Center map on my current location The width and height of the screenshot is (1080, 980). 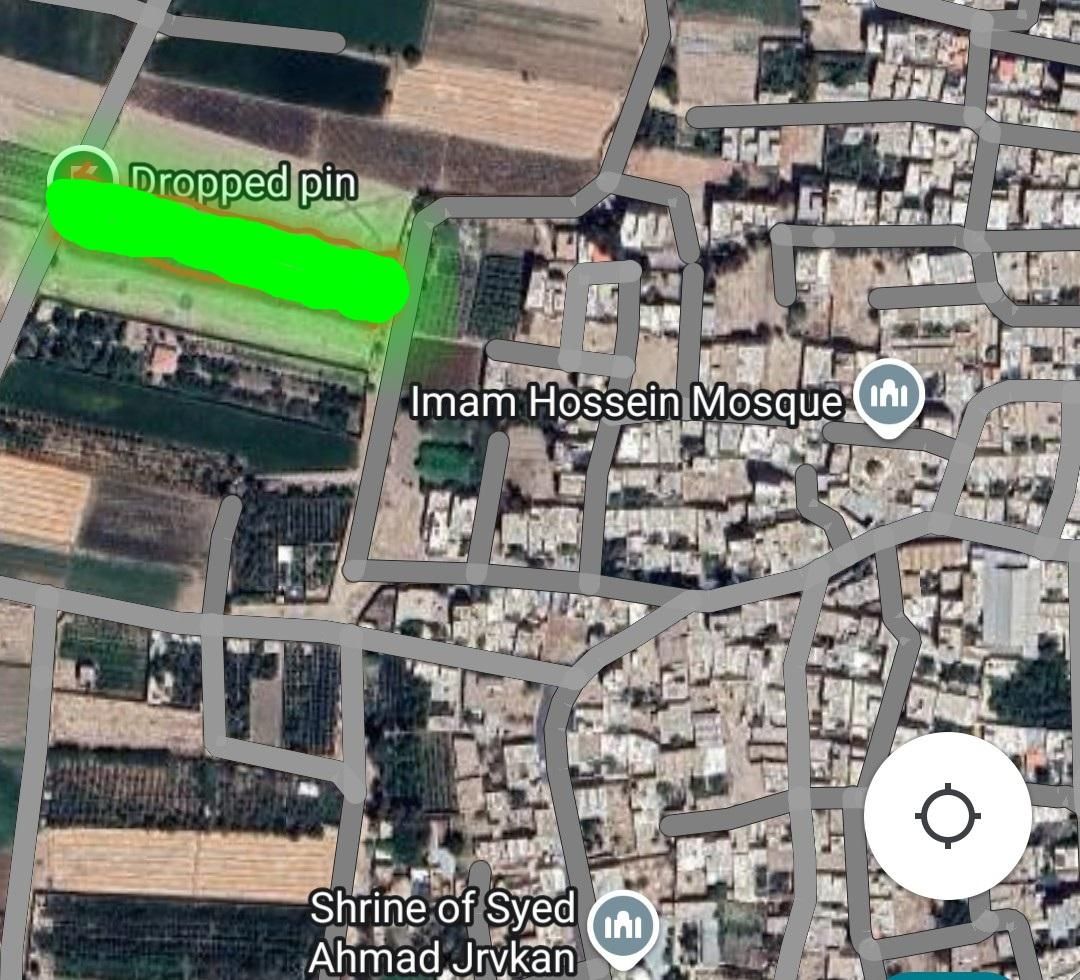pos(947,816)
